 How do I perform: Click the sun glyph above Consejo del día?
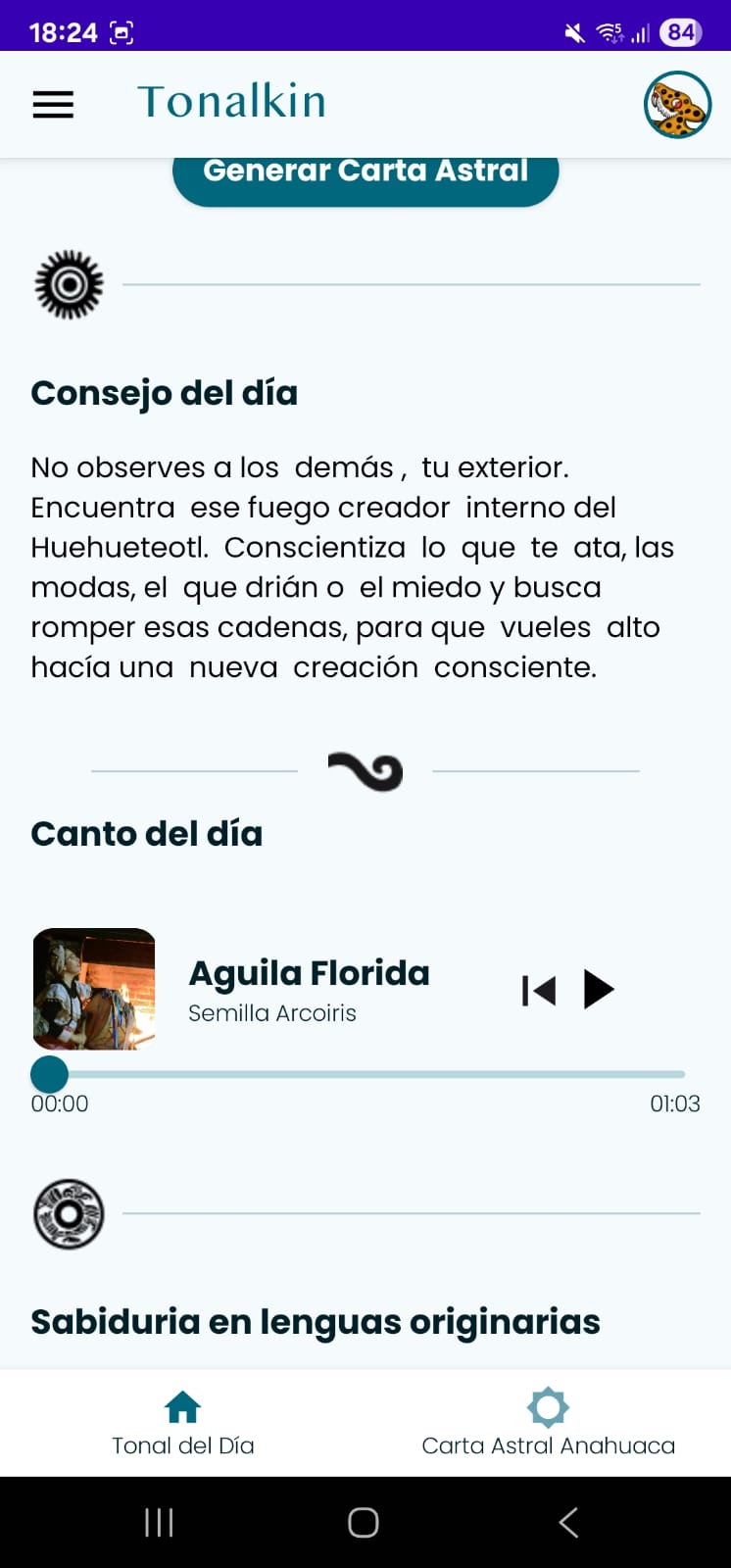point(68,285)
